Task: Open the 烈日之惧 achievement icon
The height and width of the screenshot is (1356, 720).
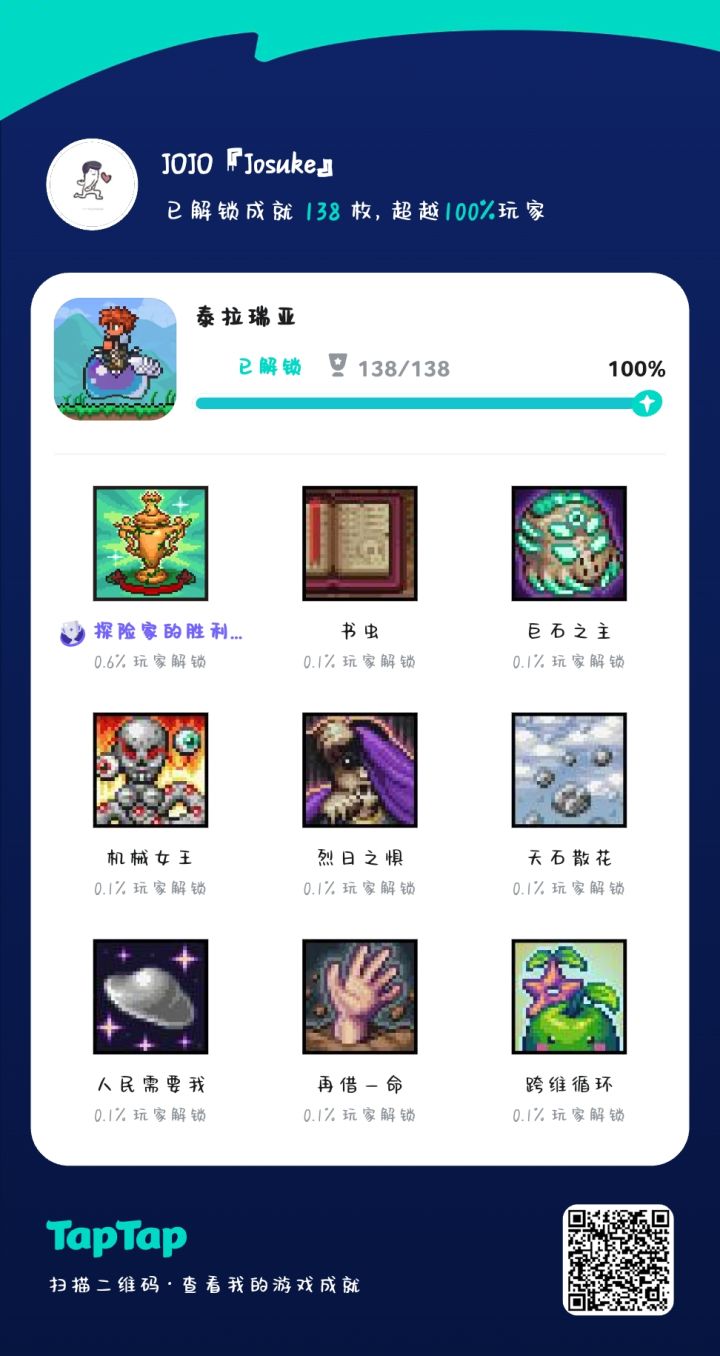Action: (359, 770)
